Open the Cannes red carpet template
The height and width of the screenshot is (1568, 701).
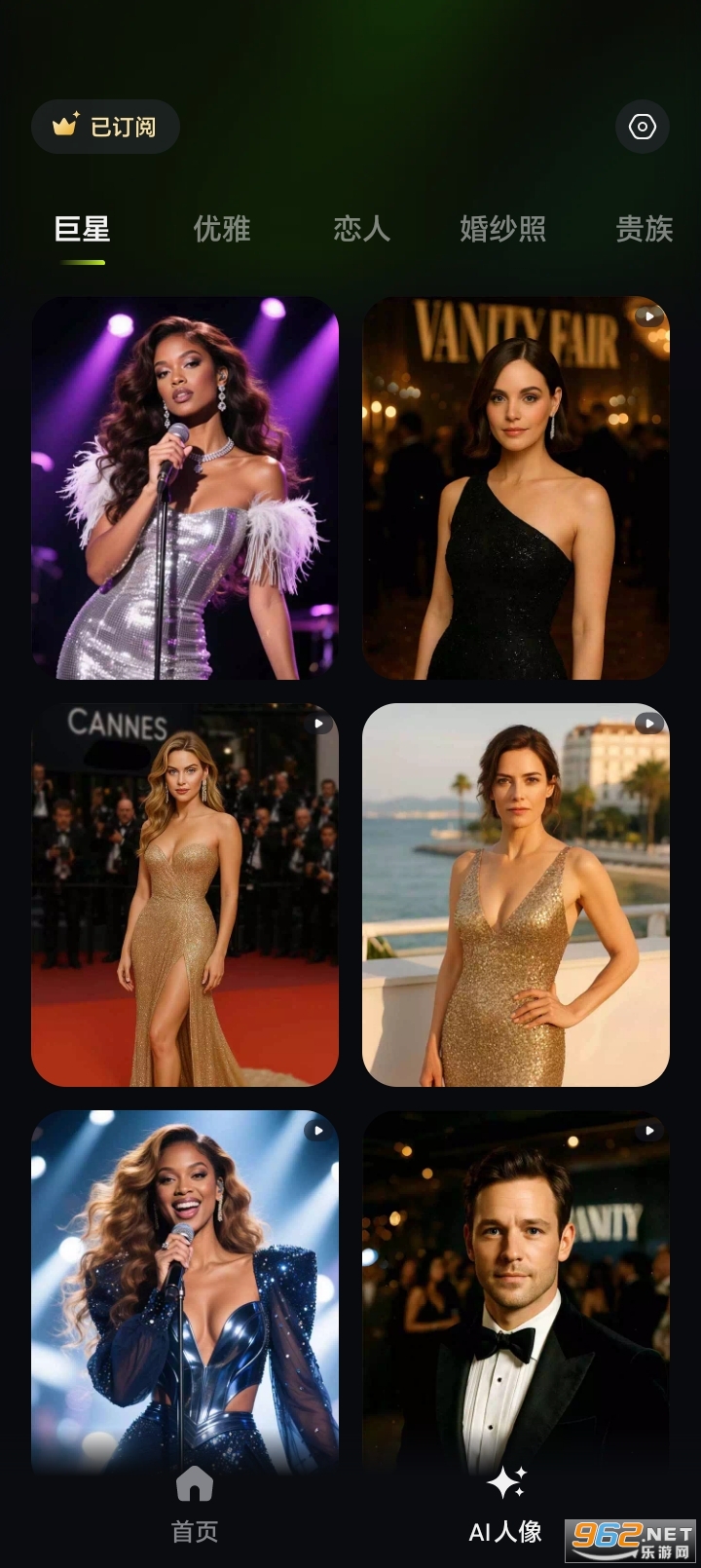(x=185, y=895)
